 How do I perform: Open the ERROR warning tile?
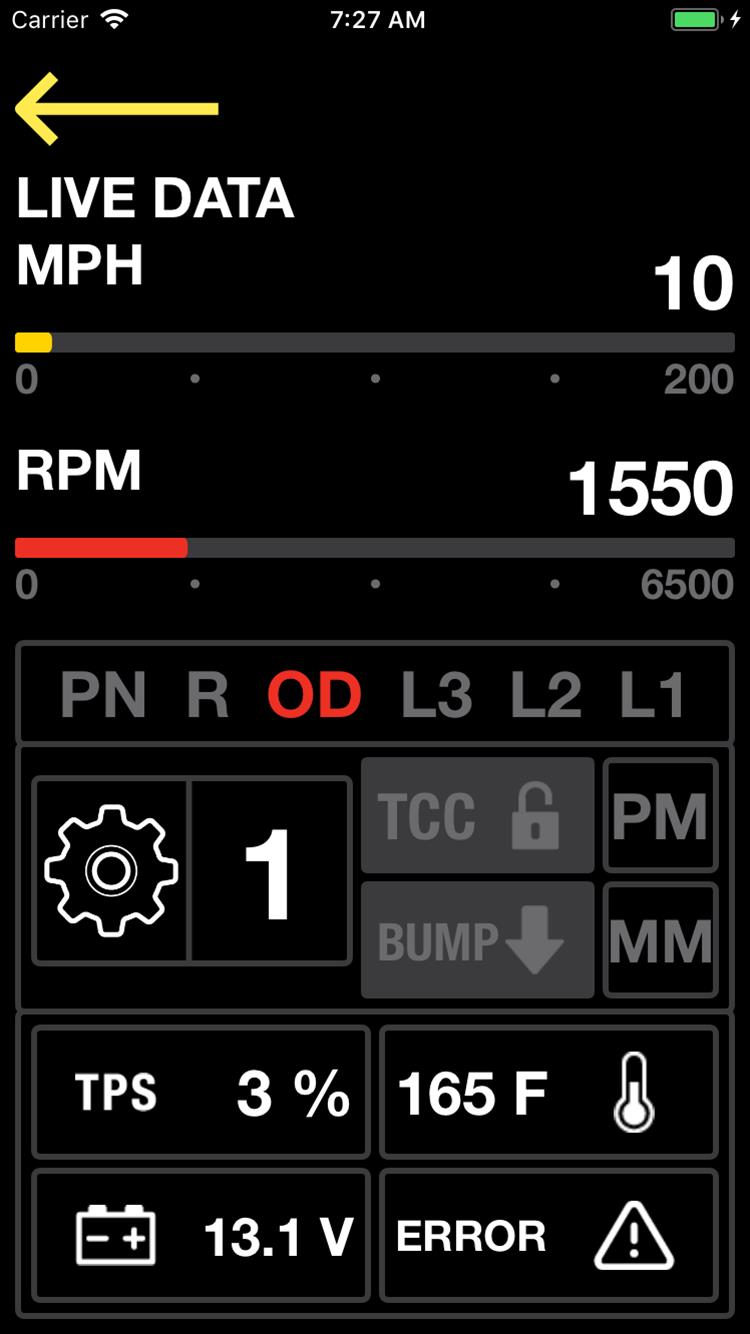point(548,1236)
